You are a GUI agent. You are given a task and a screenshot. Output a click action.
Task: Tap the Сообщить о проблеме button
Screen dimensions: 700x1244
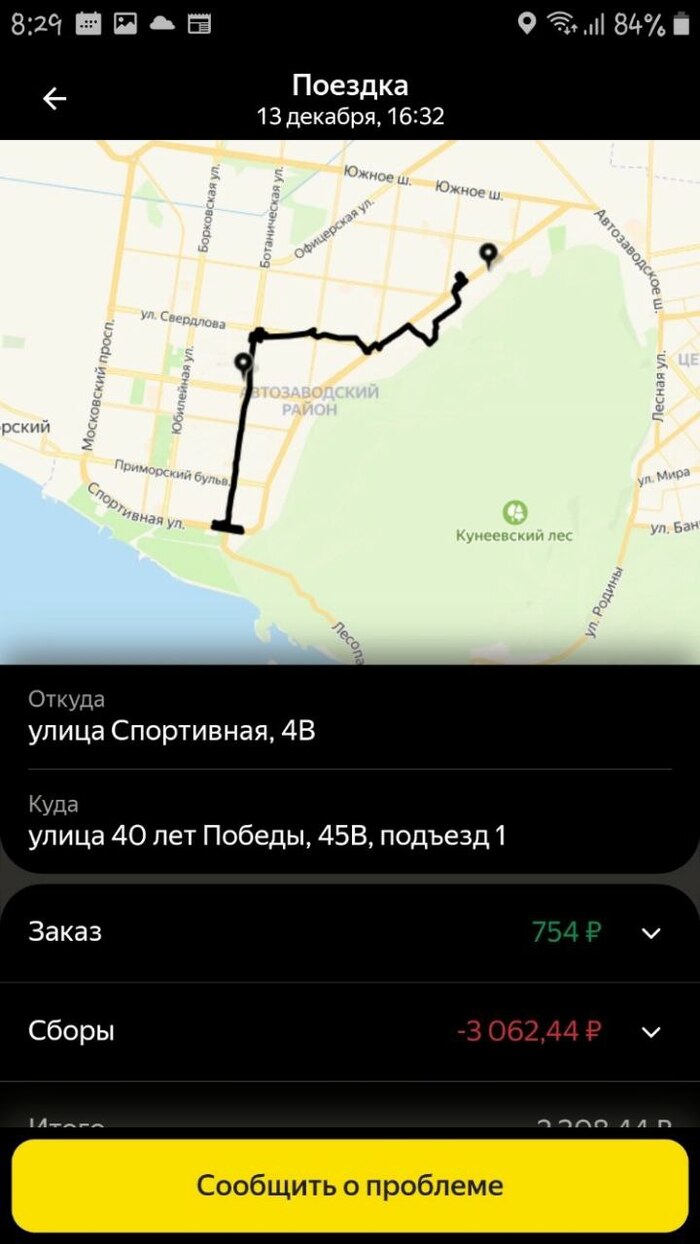click(350, 1186)
